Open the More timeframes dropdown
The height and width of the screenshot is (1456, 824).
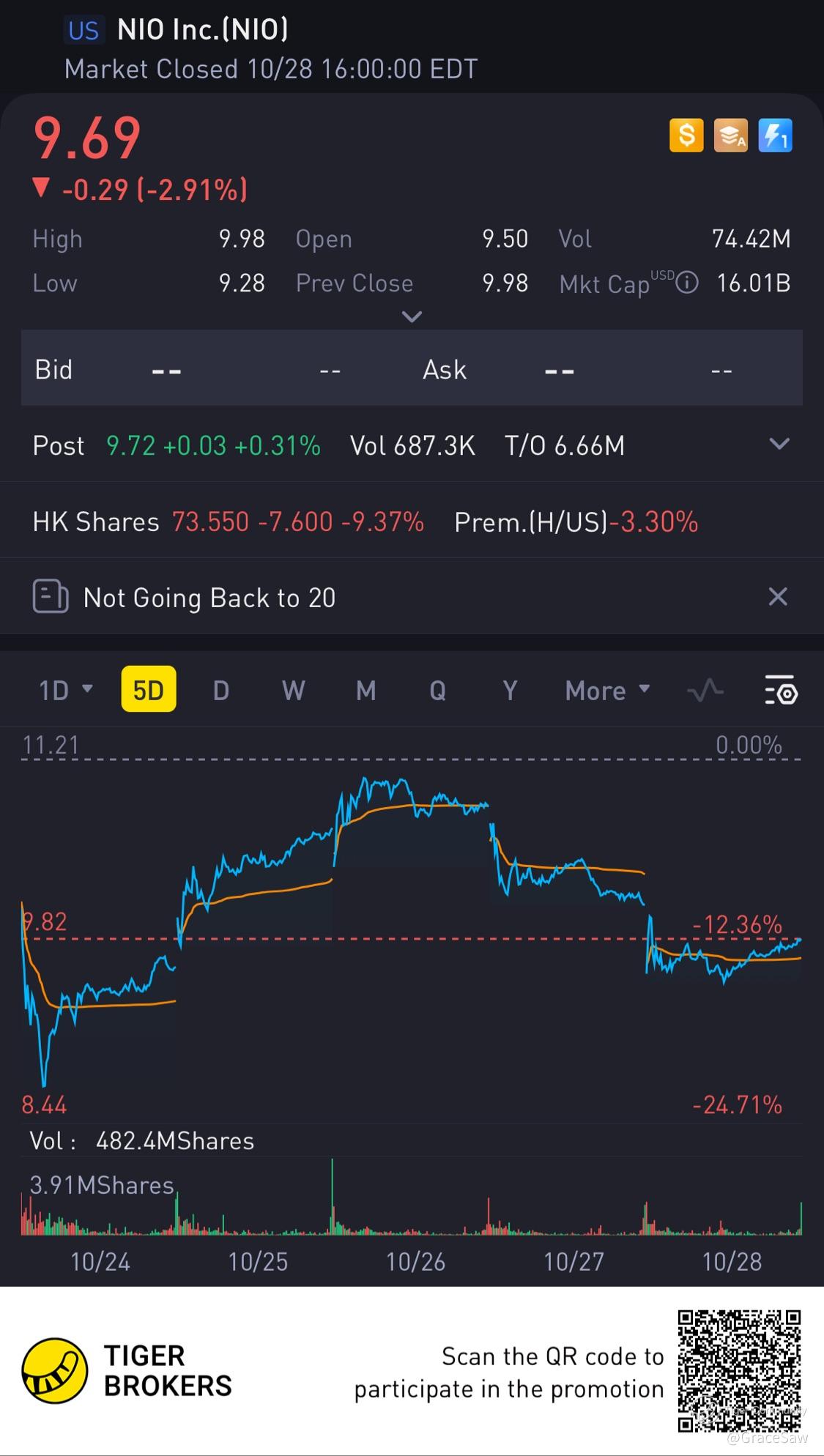[606, 690]
